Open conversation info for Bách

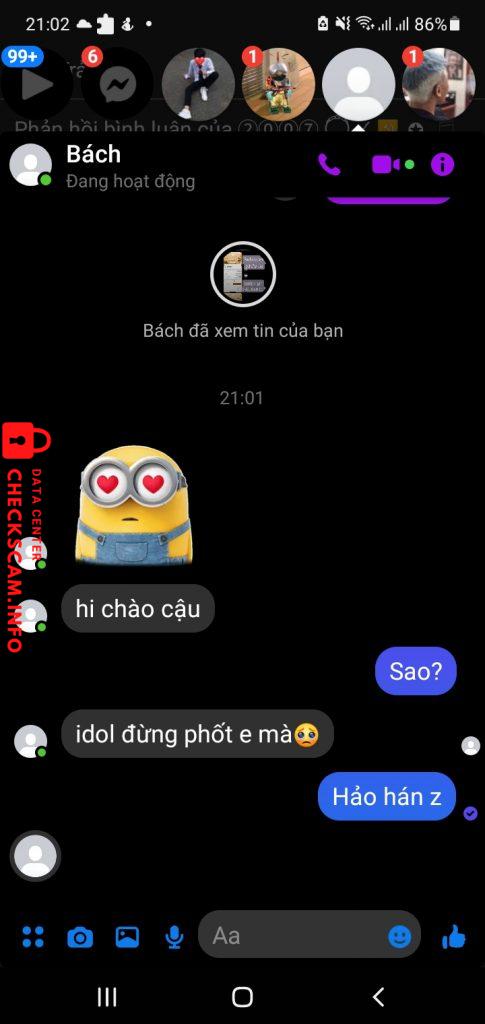442,165
